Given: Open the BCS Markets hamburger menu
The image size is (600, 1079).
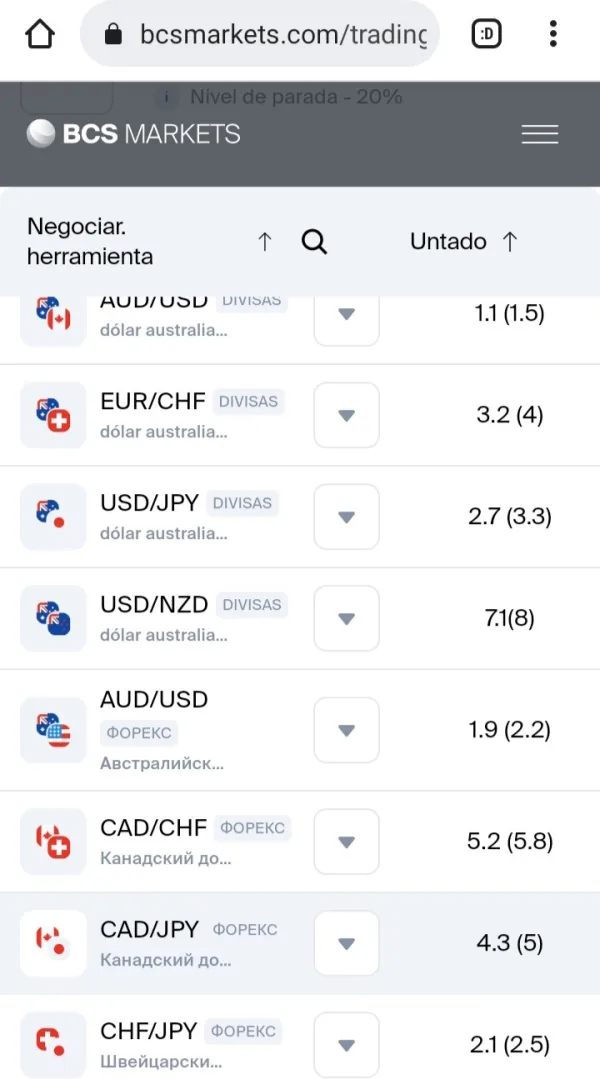Looking at the screenshot, I should (x=540, y=134).
